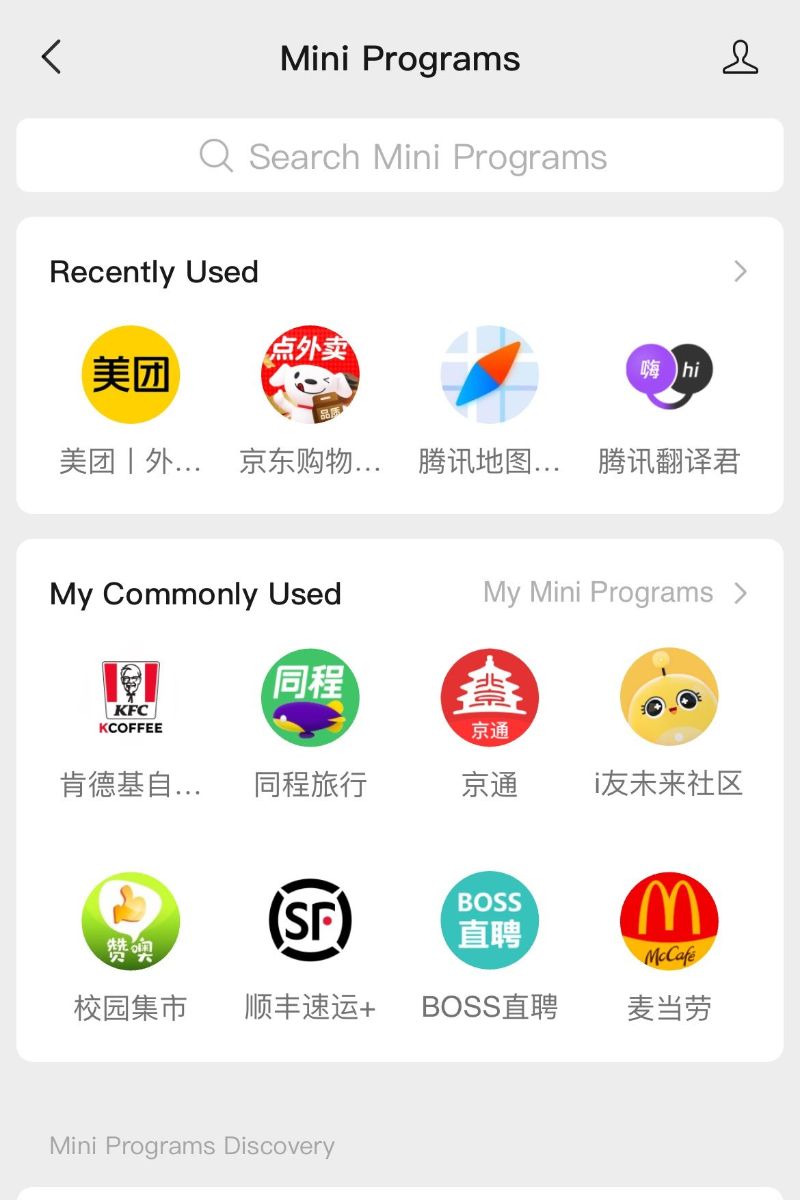
Task: Launch 腾讯翻译君 translator
Action: tap(668, 375)
